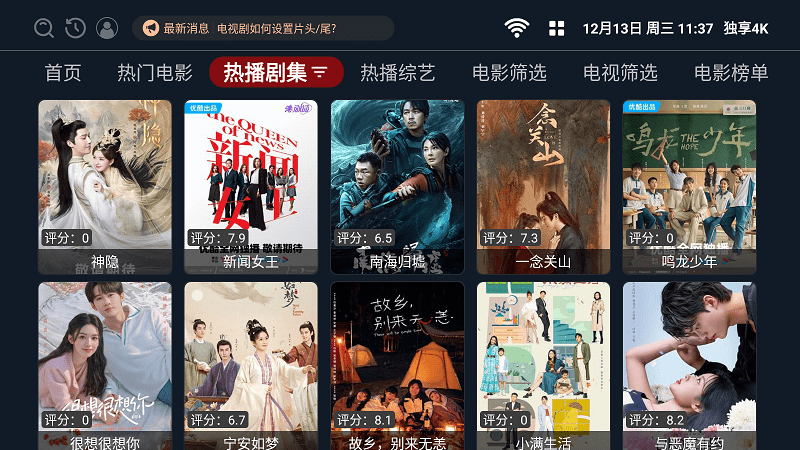Open the drama 一念关山
The image size is (800, 450).
click(x=543, y=186)
